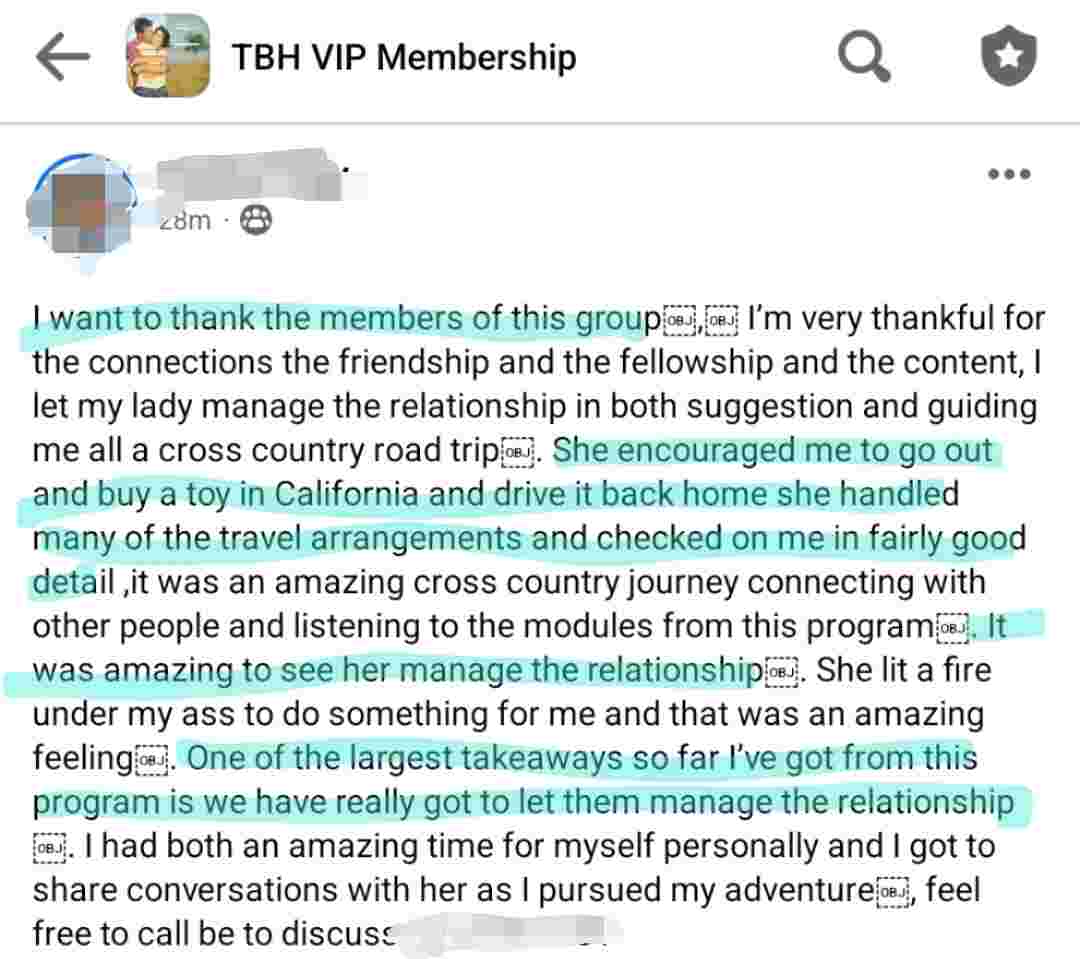Go back with the arrow icon

(x=63, y=57)
